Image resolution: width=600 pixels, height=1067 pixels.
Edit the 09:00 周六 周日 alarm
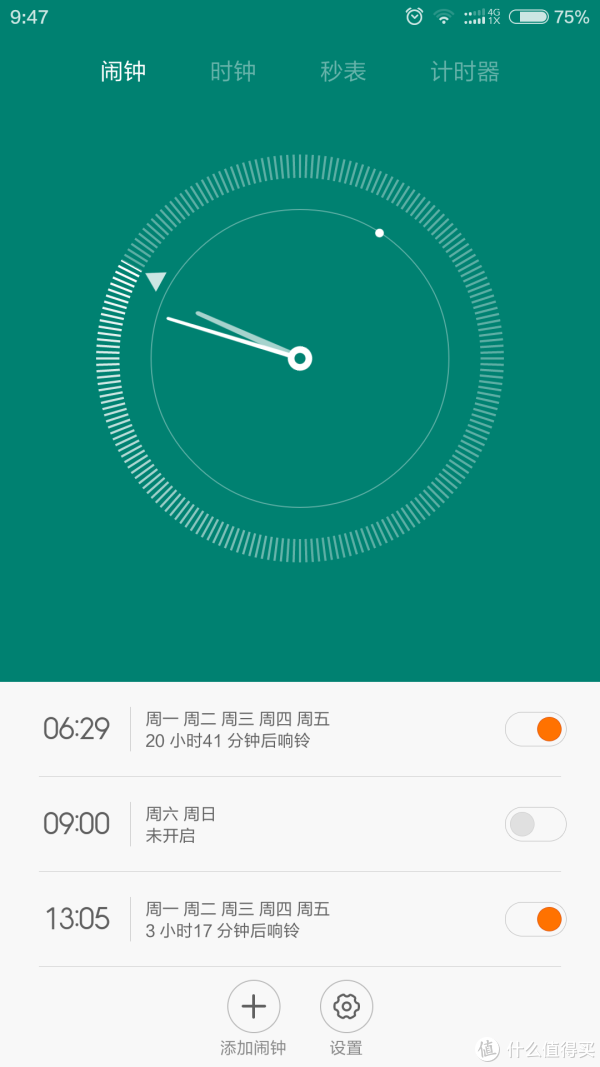[x=300, y=824]
